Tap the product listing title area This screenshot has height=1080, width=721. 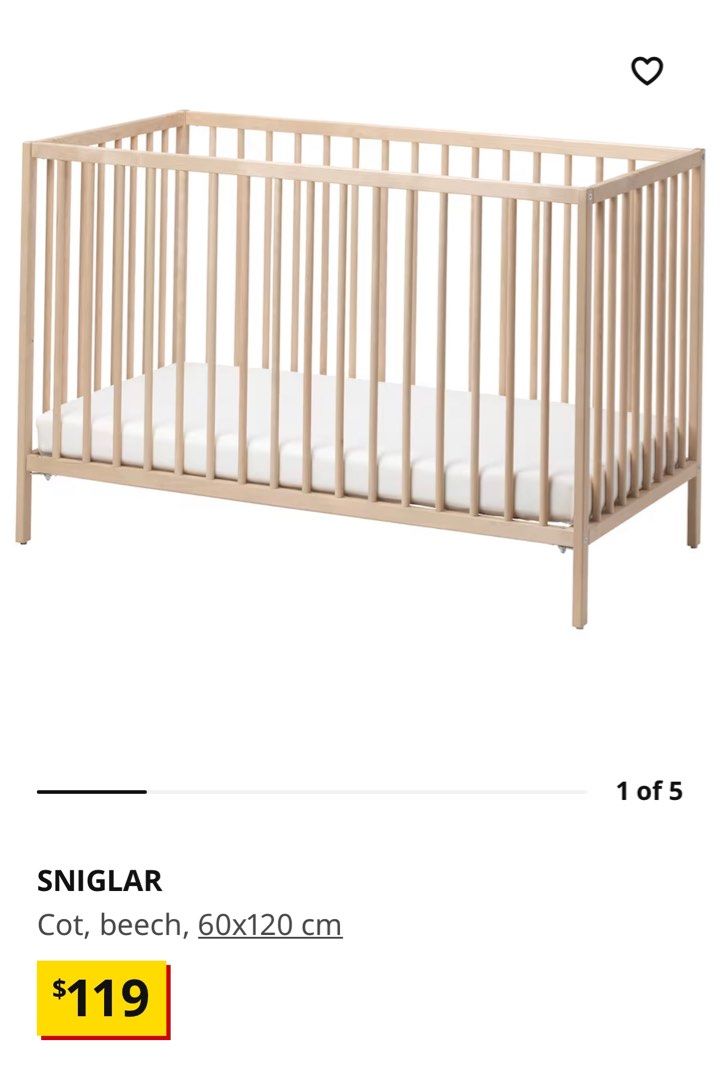coord(100,881)
